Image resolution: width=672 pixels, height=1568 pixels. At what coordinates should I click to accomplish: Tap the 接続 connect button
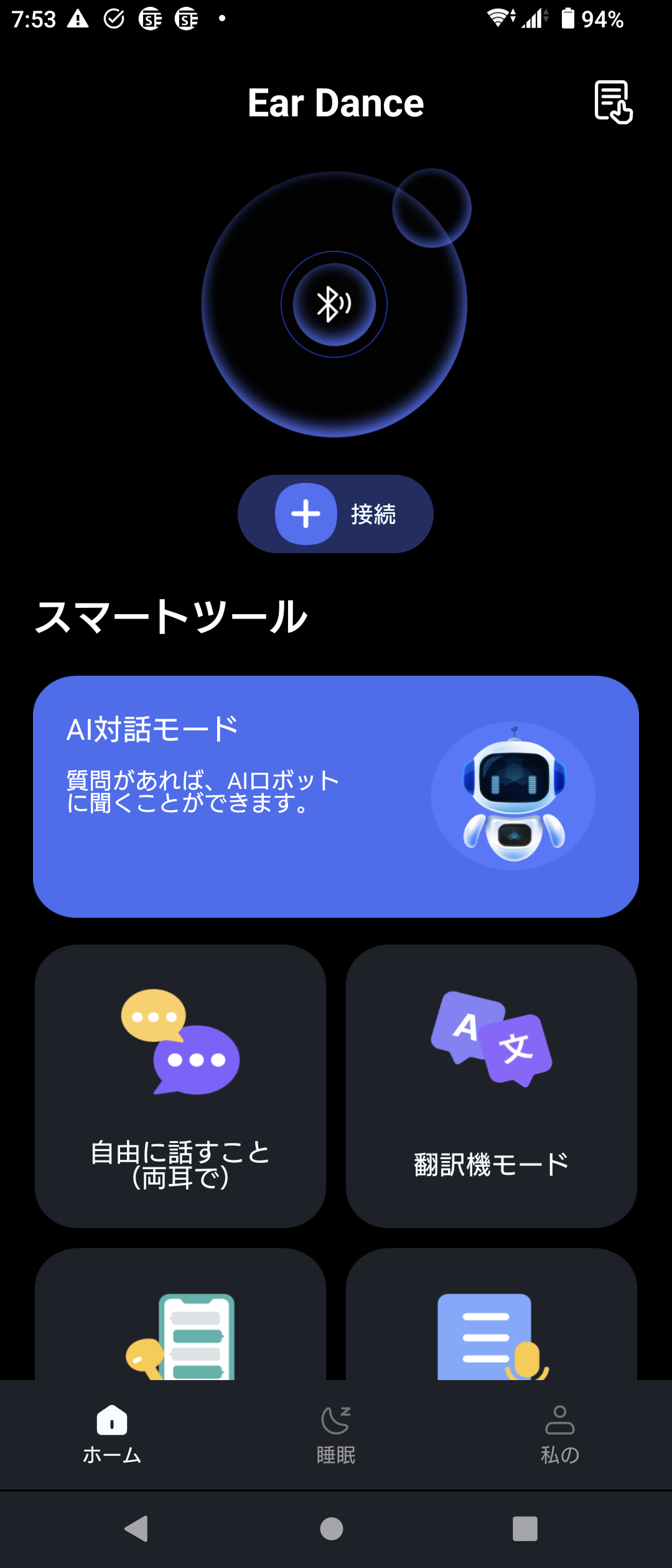pyautogui.click(x=335, y=514)
